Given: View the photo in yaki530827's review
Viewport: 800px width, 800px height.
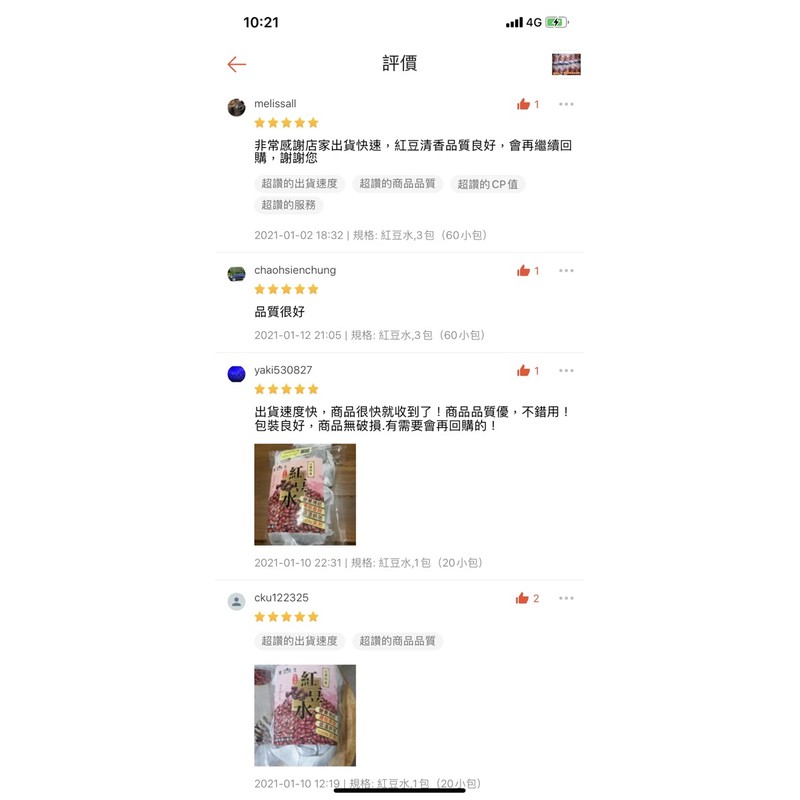Looking at the screenshot, I should (x=305, y=494).
